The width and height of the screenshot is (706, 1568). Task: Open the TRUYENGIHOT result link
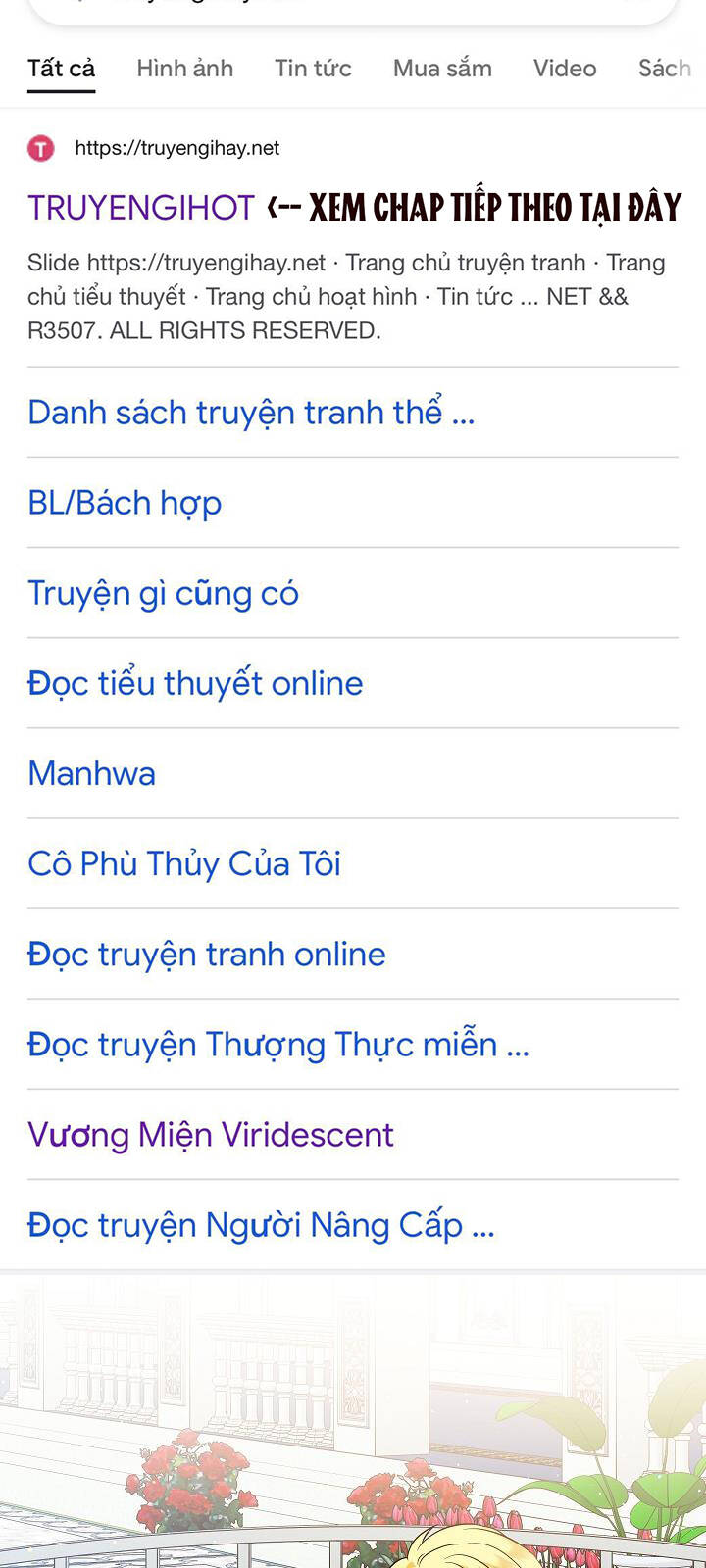(x=140, y=208)
